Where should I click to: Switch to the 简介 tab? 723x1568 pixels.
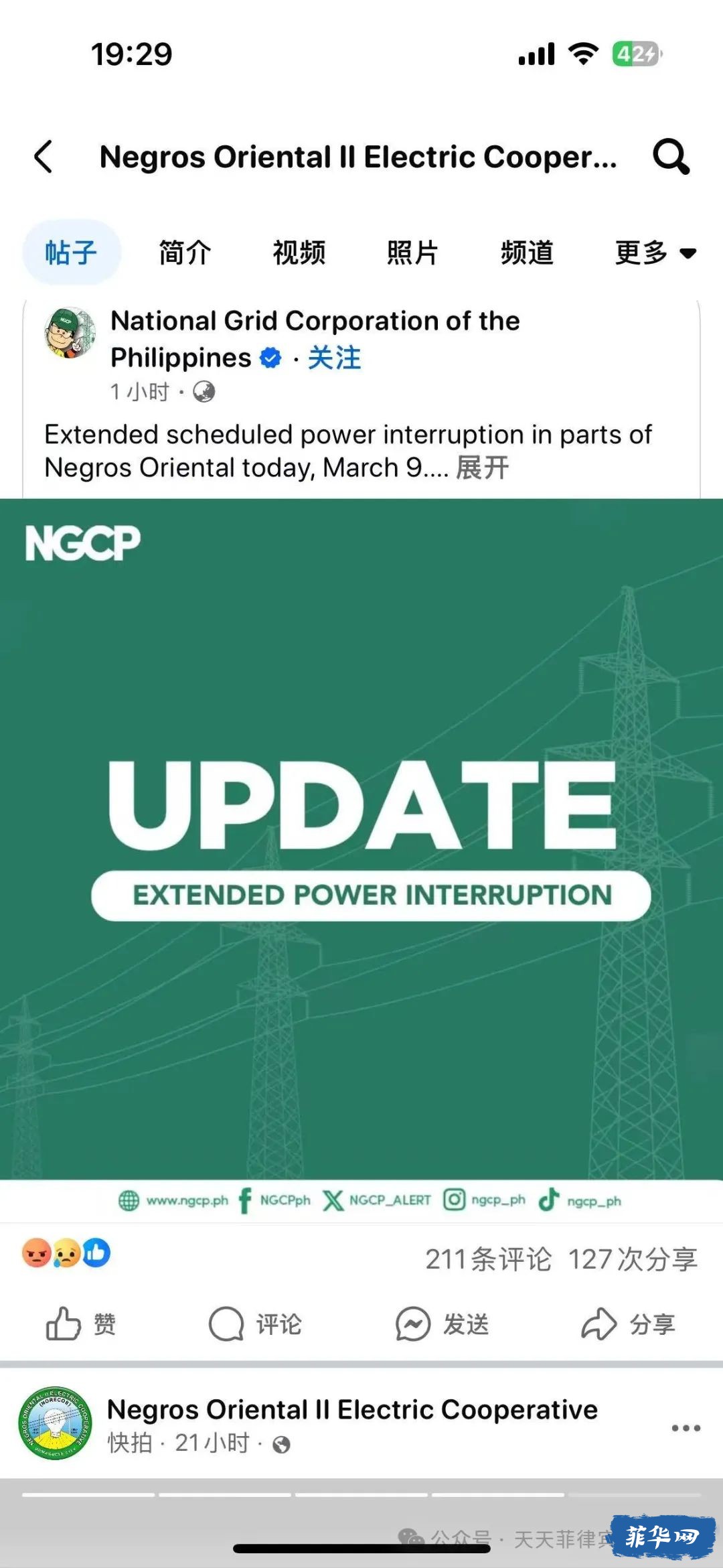(185, 253)
